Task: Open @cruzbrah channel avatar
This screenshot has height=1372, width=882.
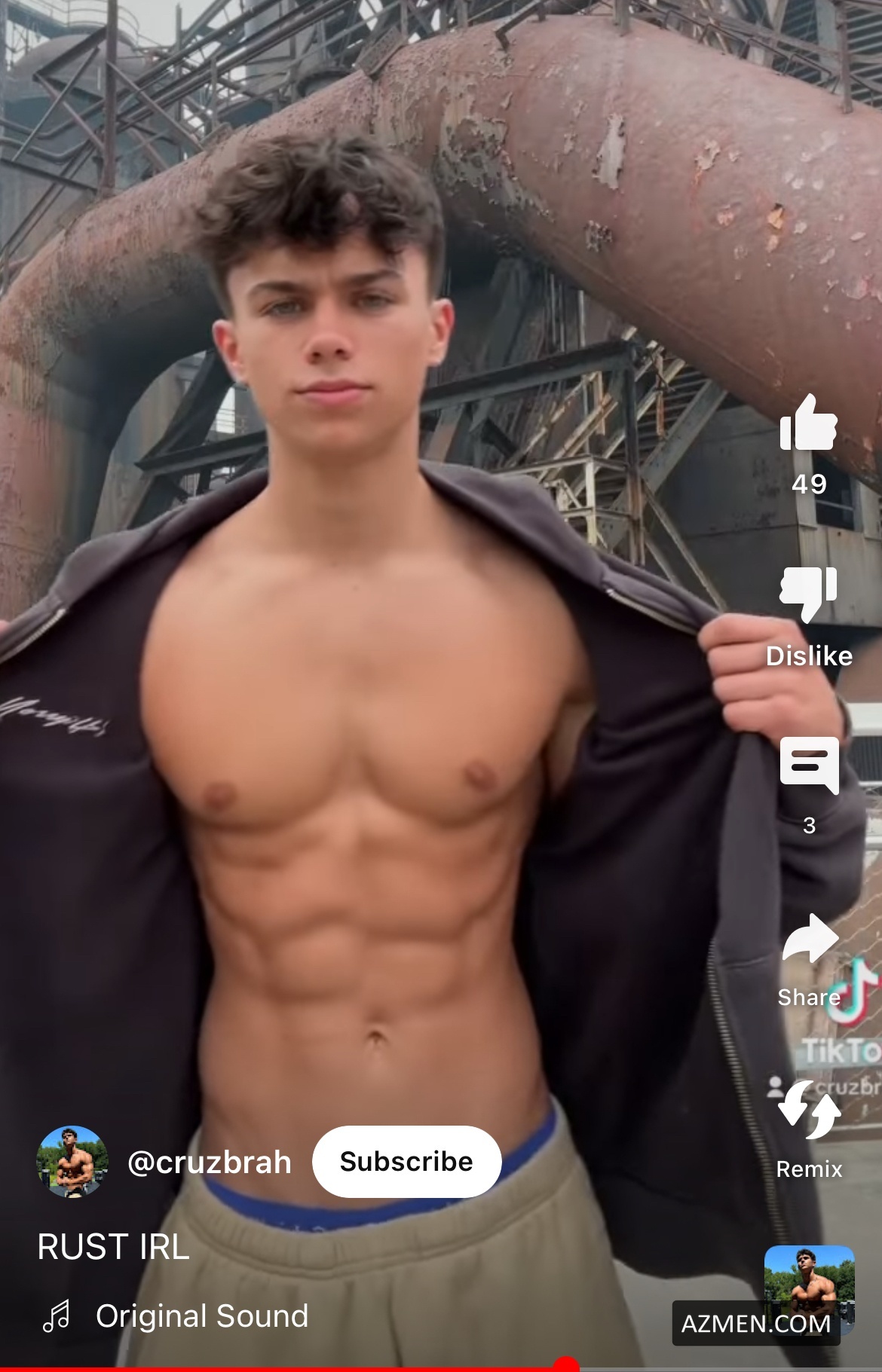Action: click(72, 1161)
